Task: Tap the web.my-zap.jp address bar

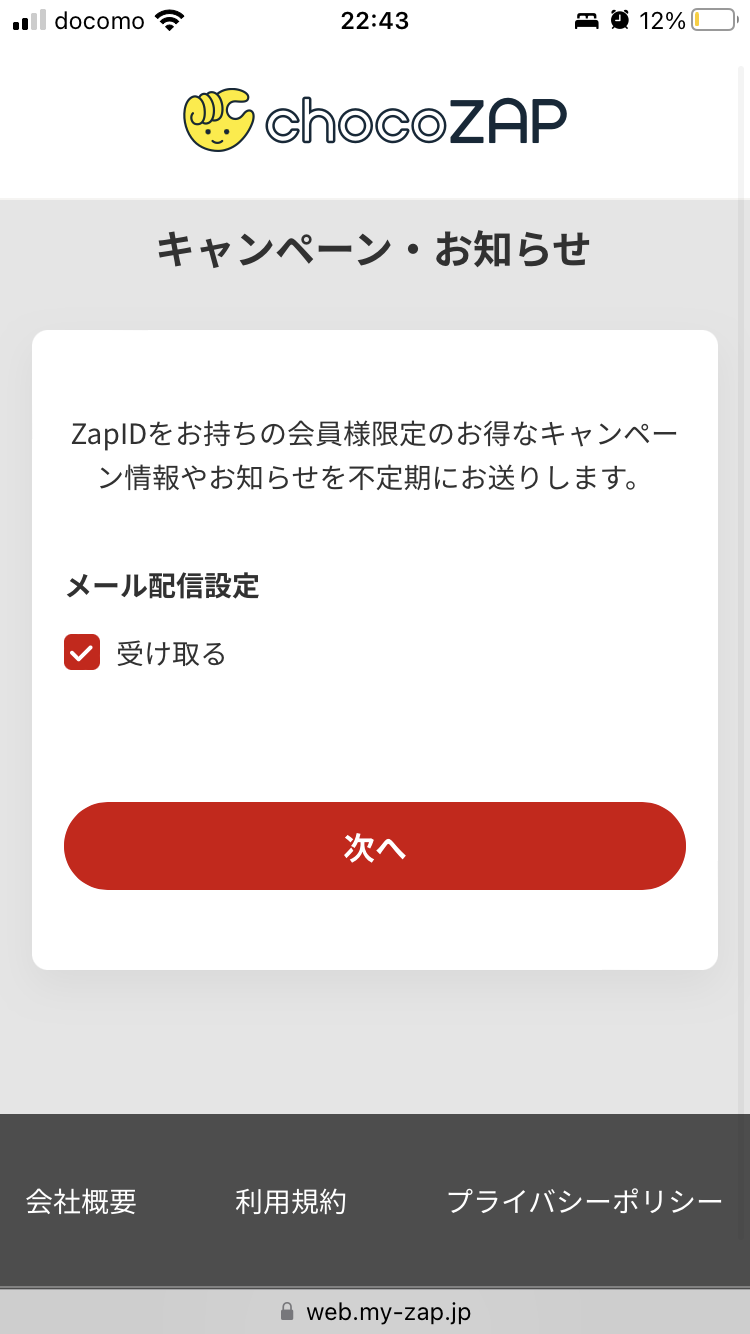Action: tap(375, 1311)
